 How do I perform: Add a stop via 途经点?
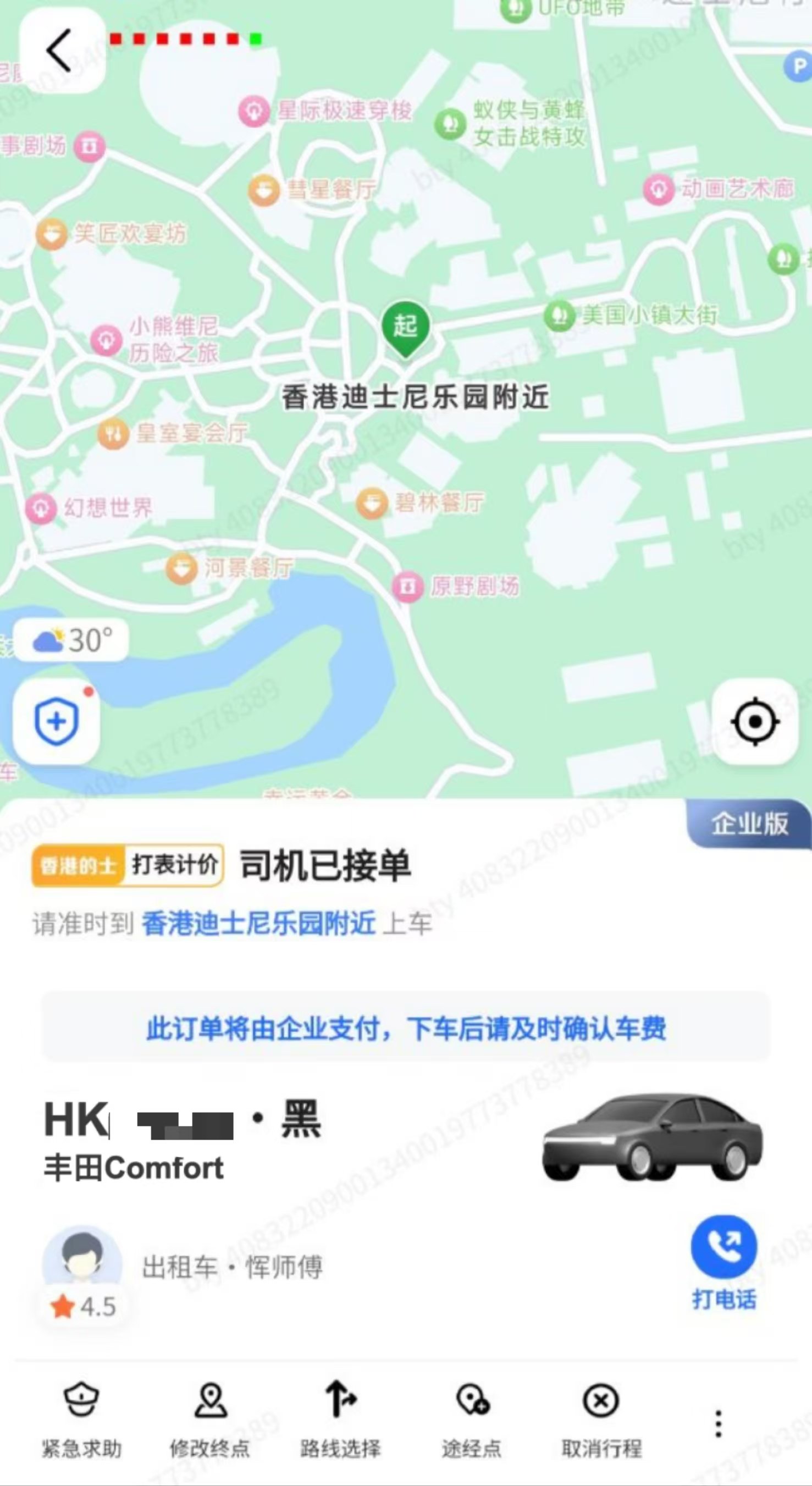click(472, 1416)
